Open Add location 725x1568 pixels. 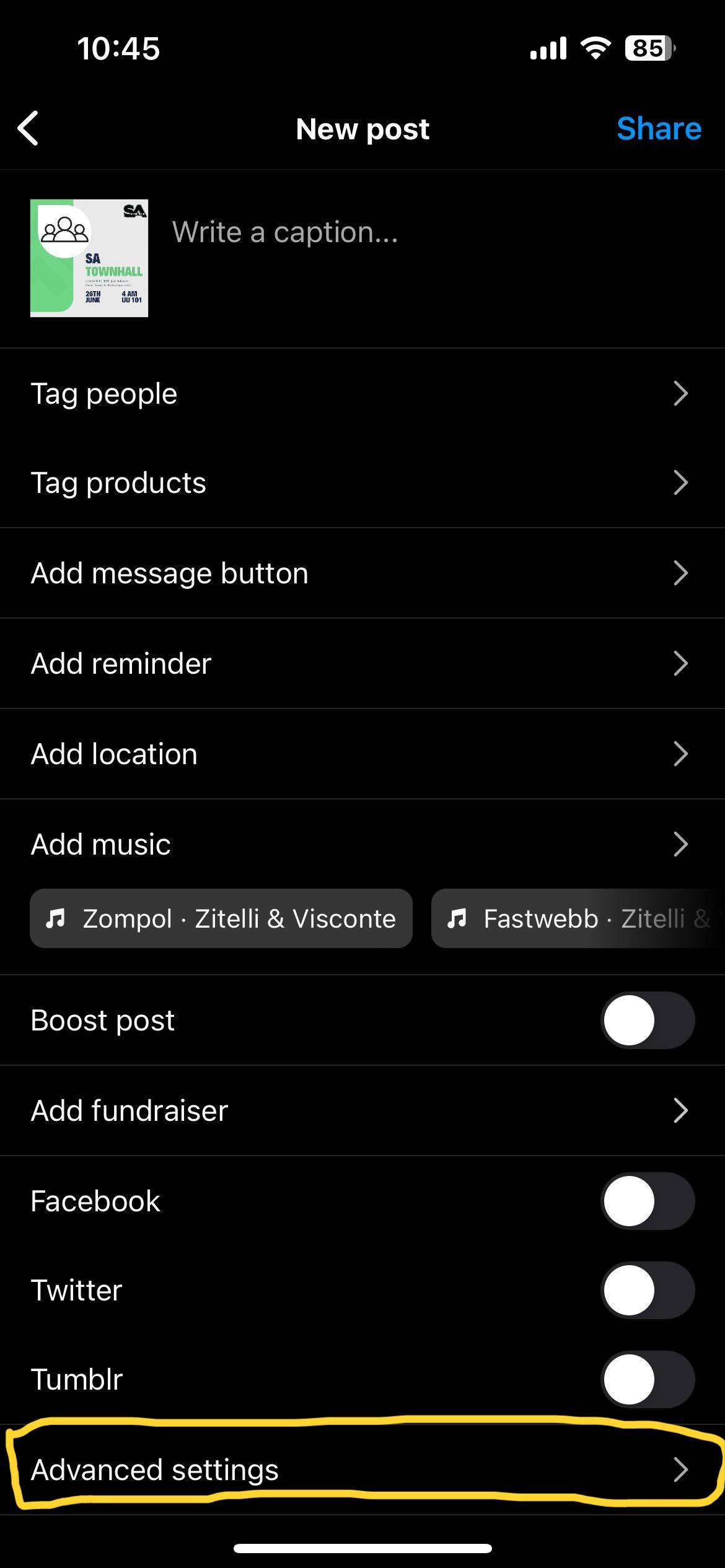tap(362, 754)
